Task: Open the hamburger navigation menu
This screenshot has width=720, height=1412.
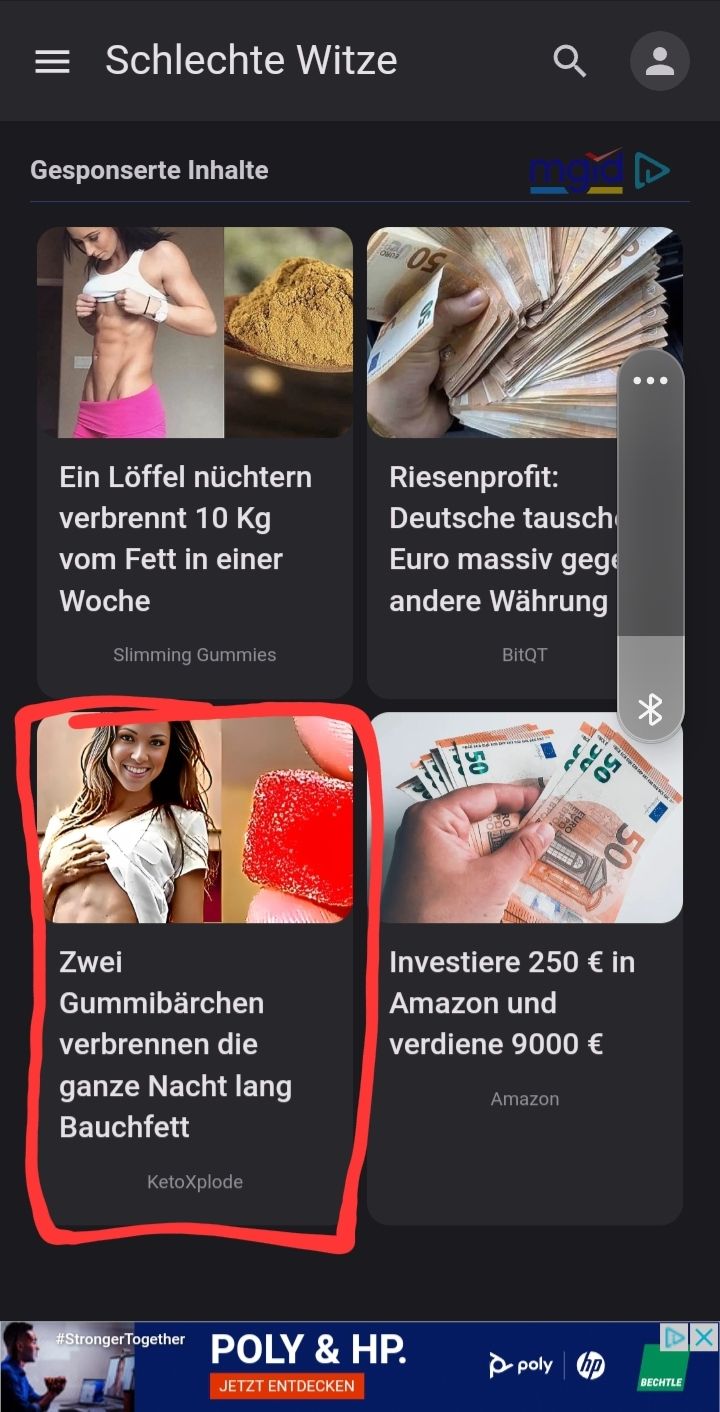Action: [52, 62]
